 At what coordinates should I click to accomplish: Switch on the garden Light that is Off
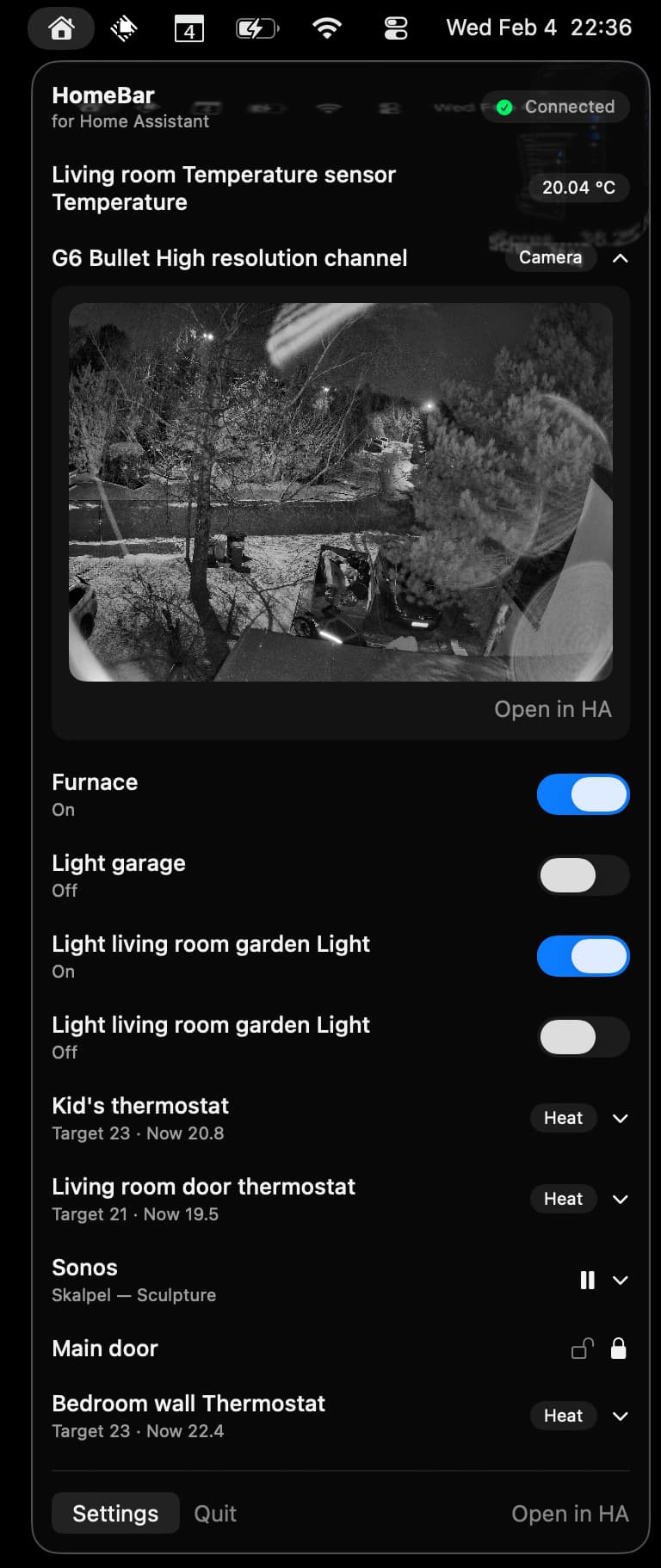point(583,1037)
